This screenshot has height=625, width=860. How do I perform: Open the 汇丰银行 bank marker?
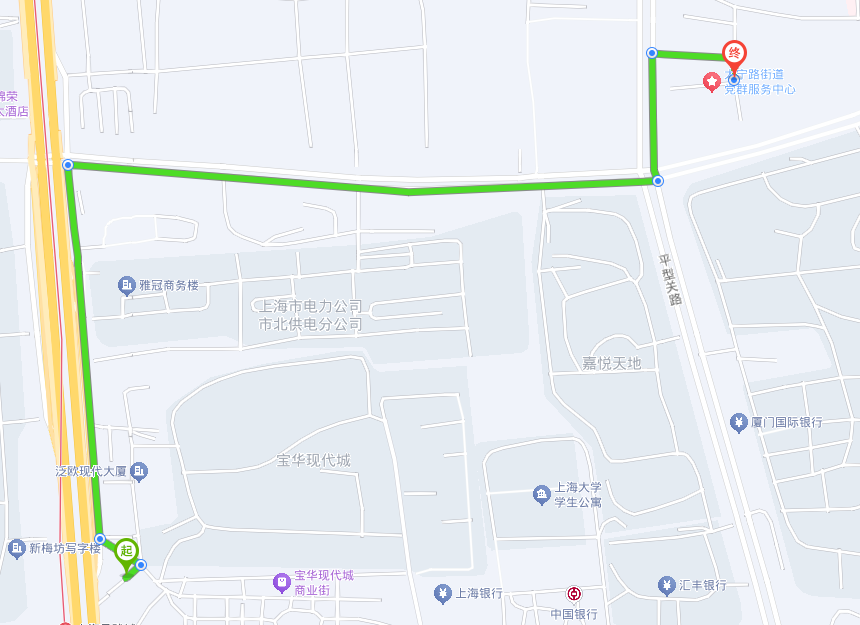(x=666, y=585)
